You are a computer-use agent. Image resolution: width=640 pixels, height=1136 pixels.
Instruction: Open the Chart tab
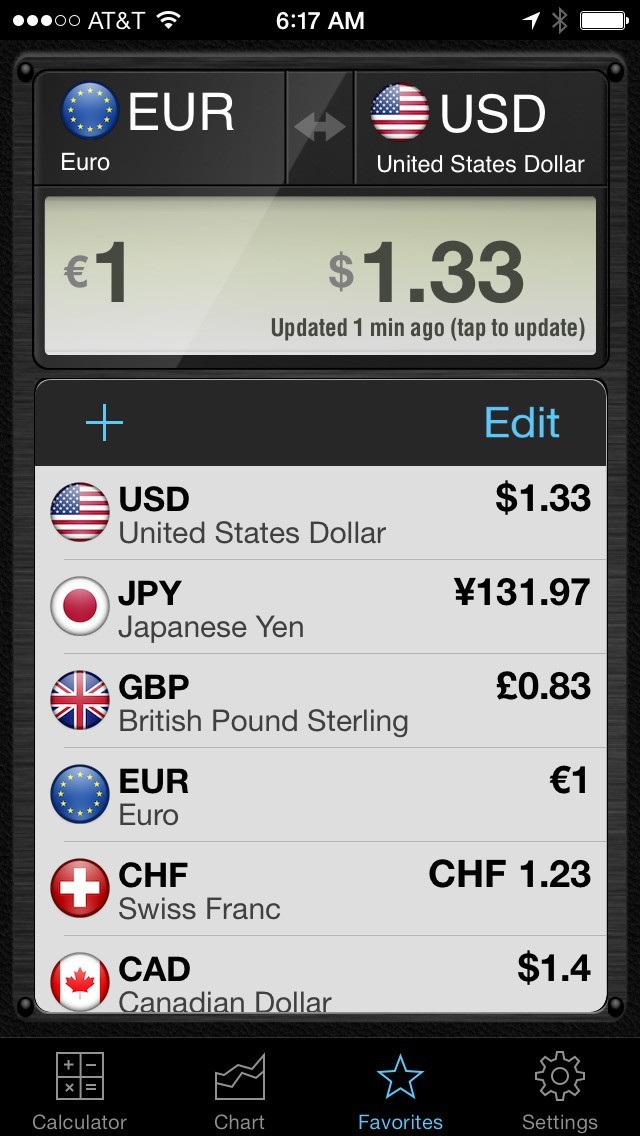pos(240,1090)
